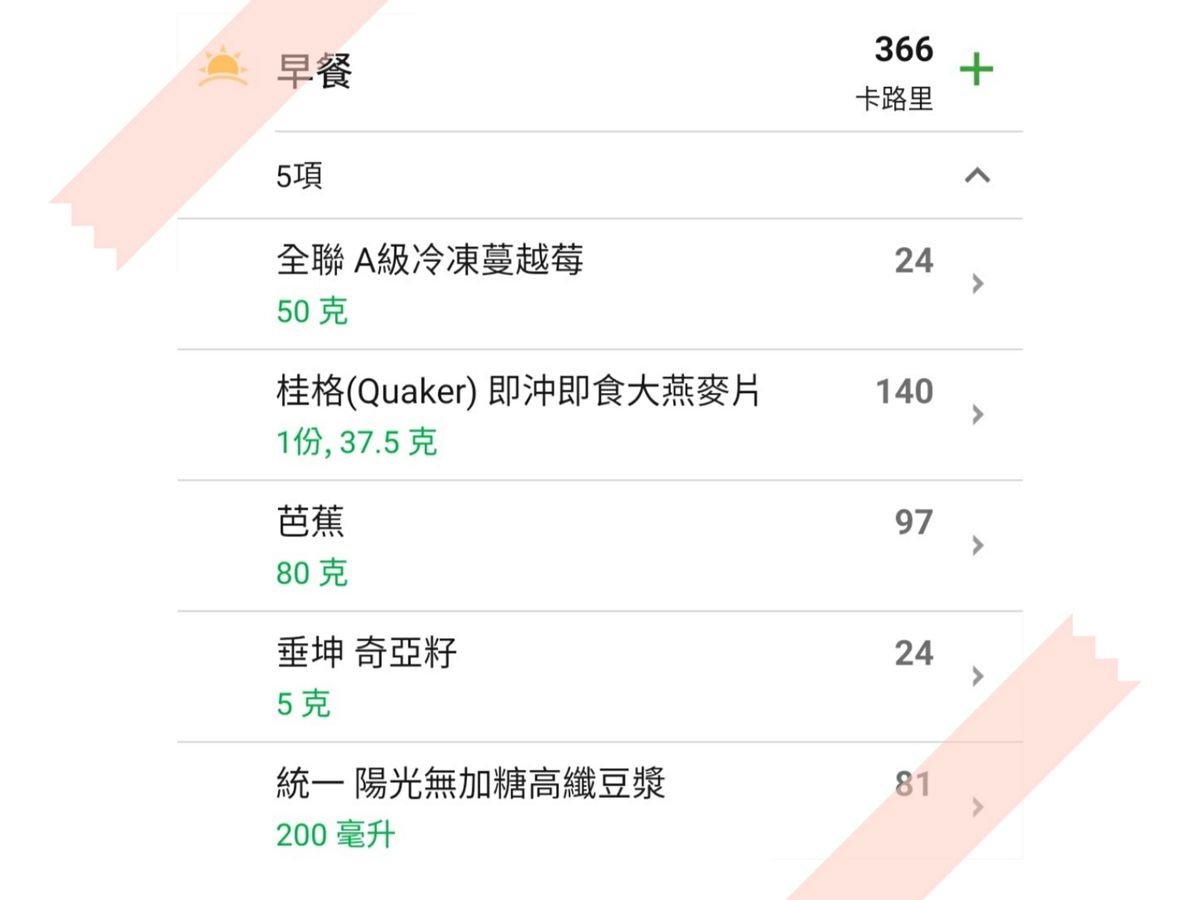The image size is (1200, 900).
Task: Select the 垂坤 奇亞籽 food row
Action: (600, 677)
